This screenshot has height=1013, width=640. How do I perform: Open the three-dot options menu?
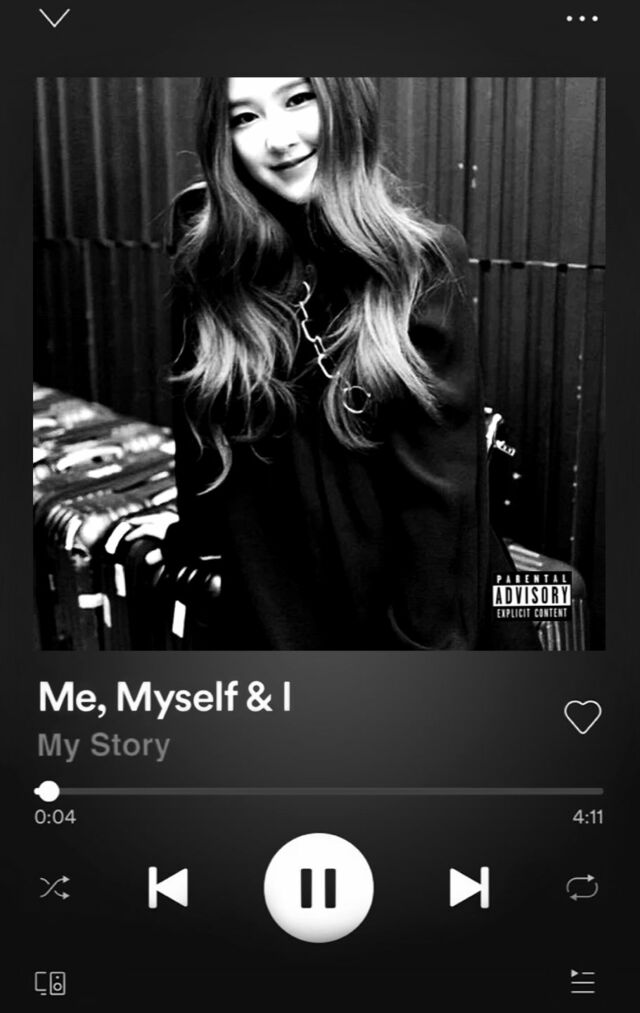(582, 18)
